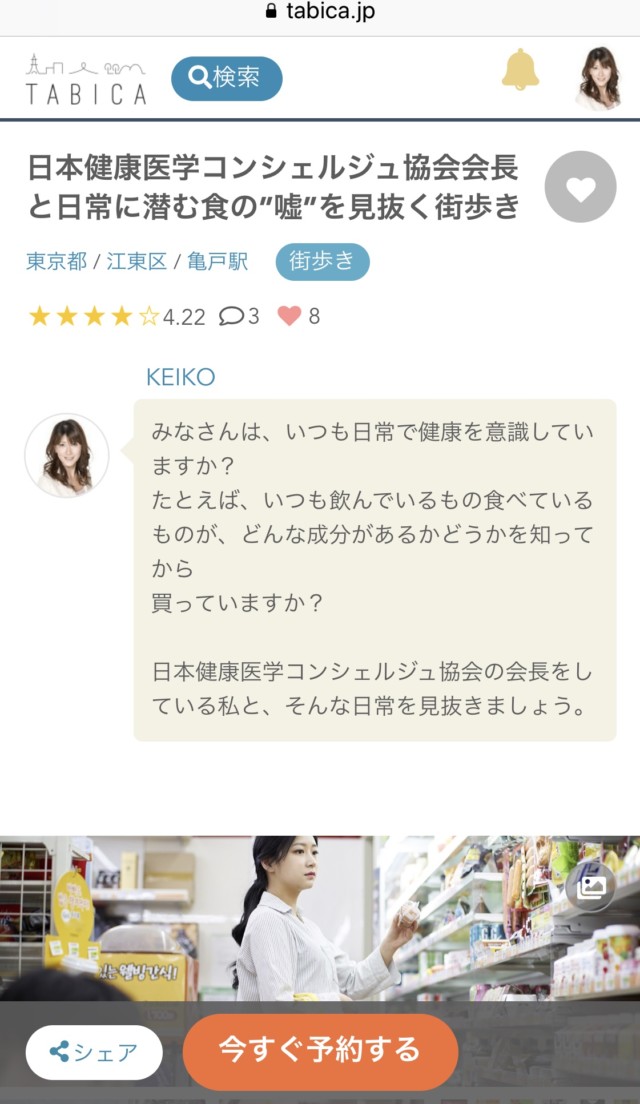View host KEIKO's profile photo
Image resolution: width=640 pixels, height=1104 pixels.
coord(67,455)
